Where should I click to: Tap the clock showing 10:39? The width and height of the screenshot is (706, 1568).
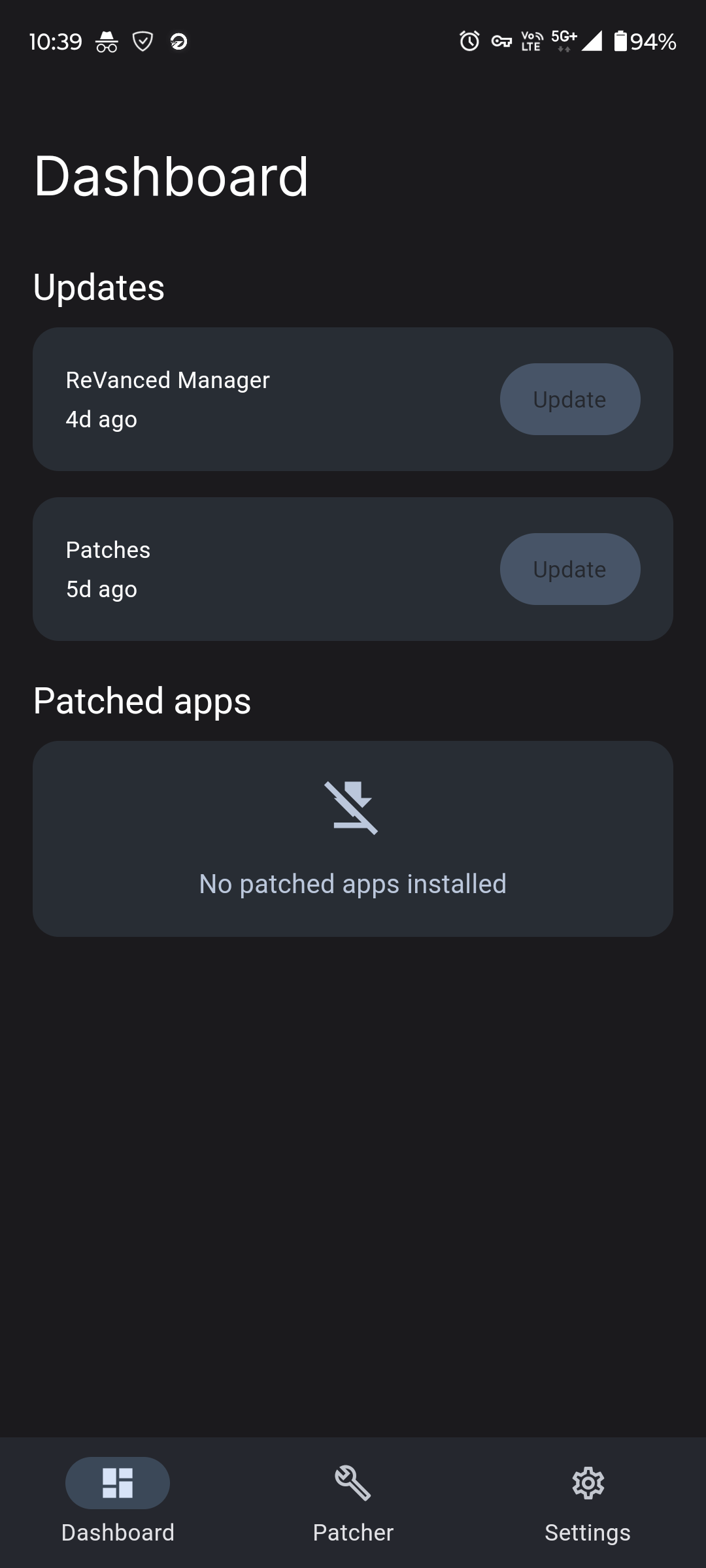pos(56,41)
